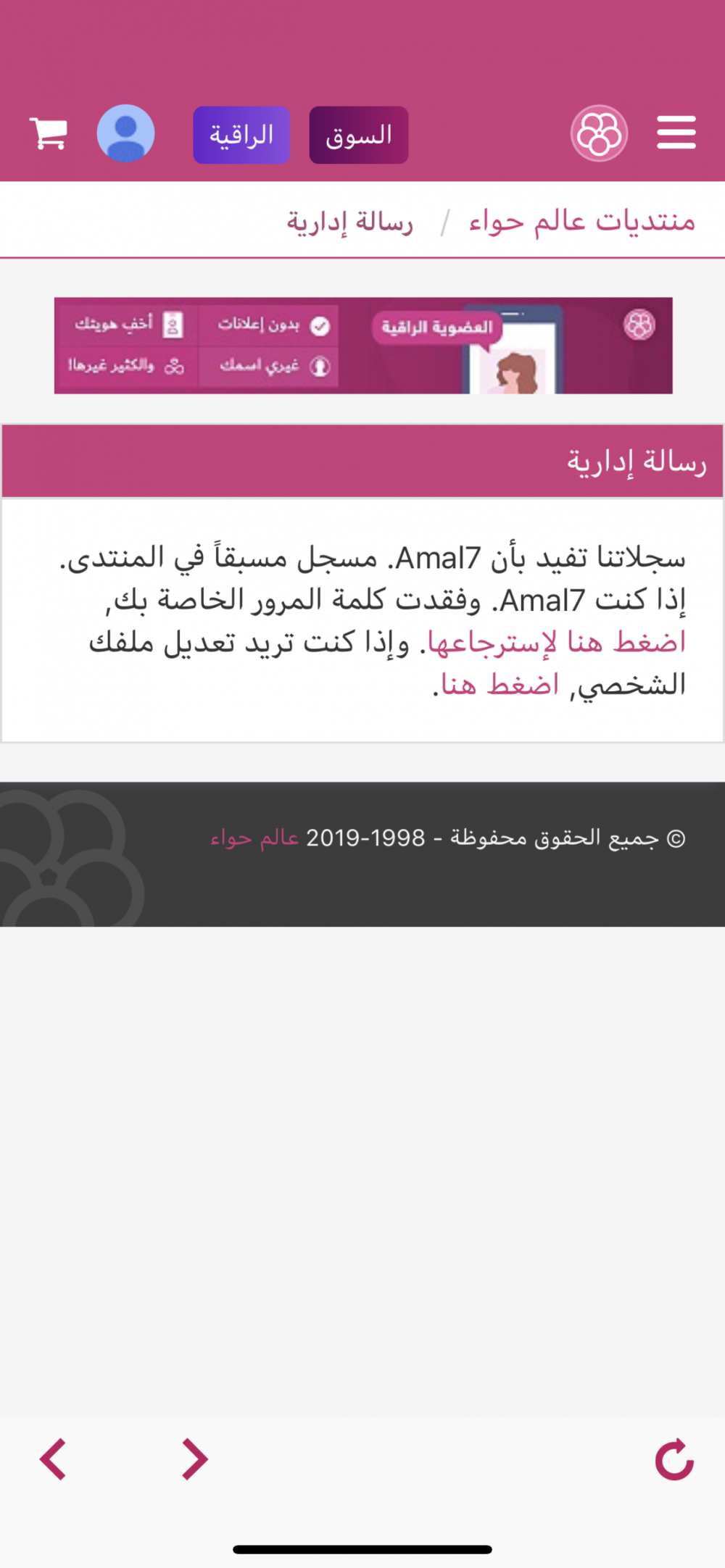This screenshot has width=725, height=1568.
Task: Open the shopping cart
Action: click(49, 133)
